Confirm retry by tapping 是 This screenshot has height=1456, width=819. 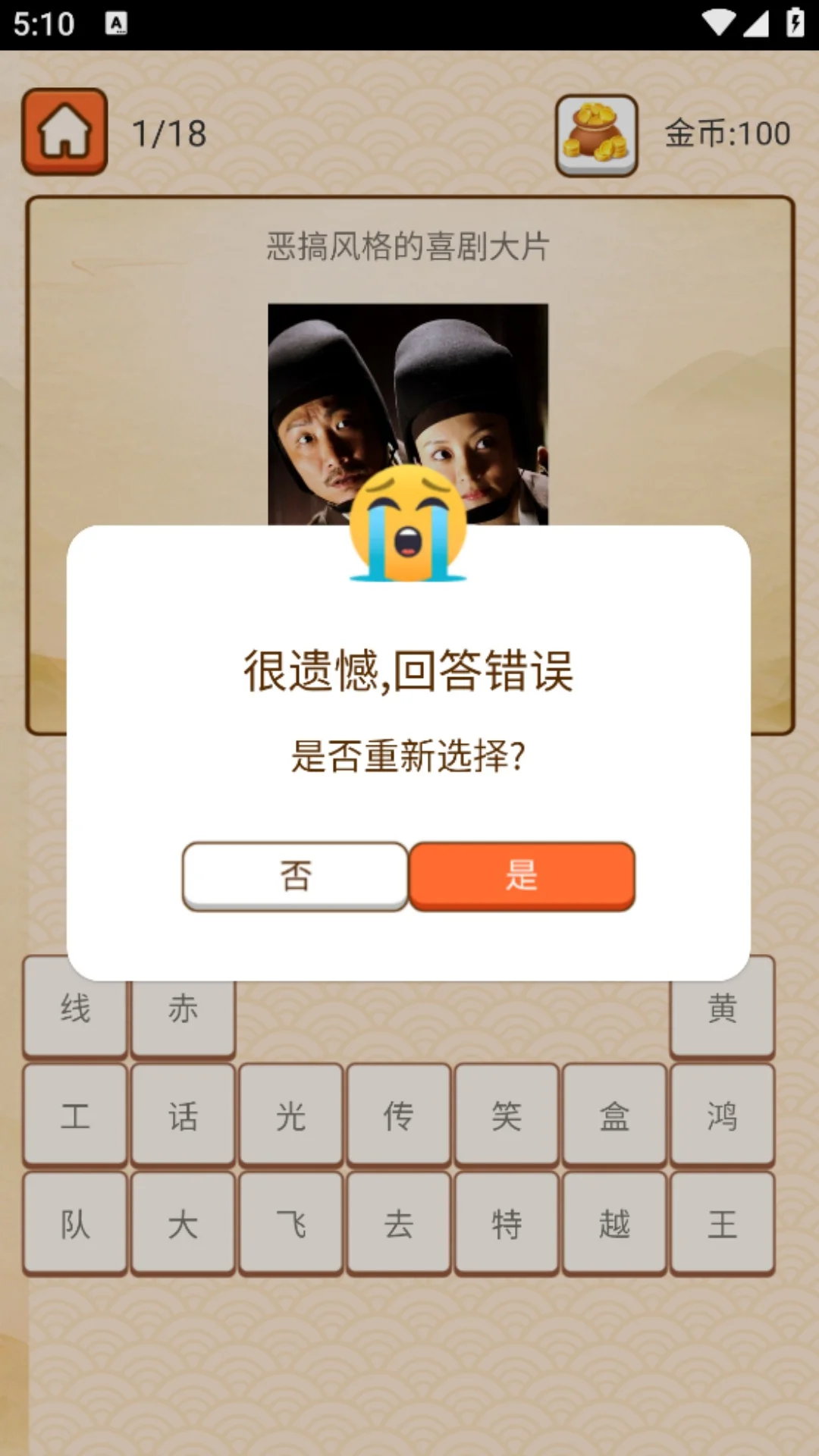522,876
